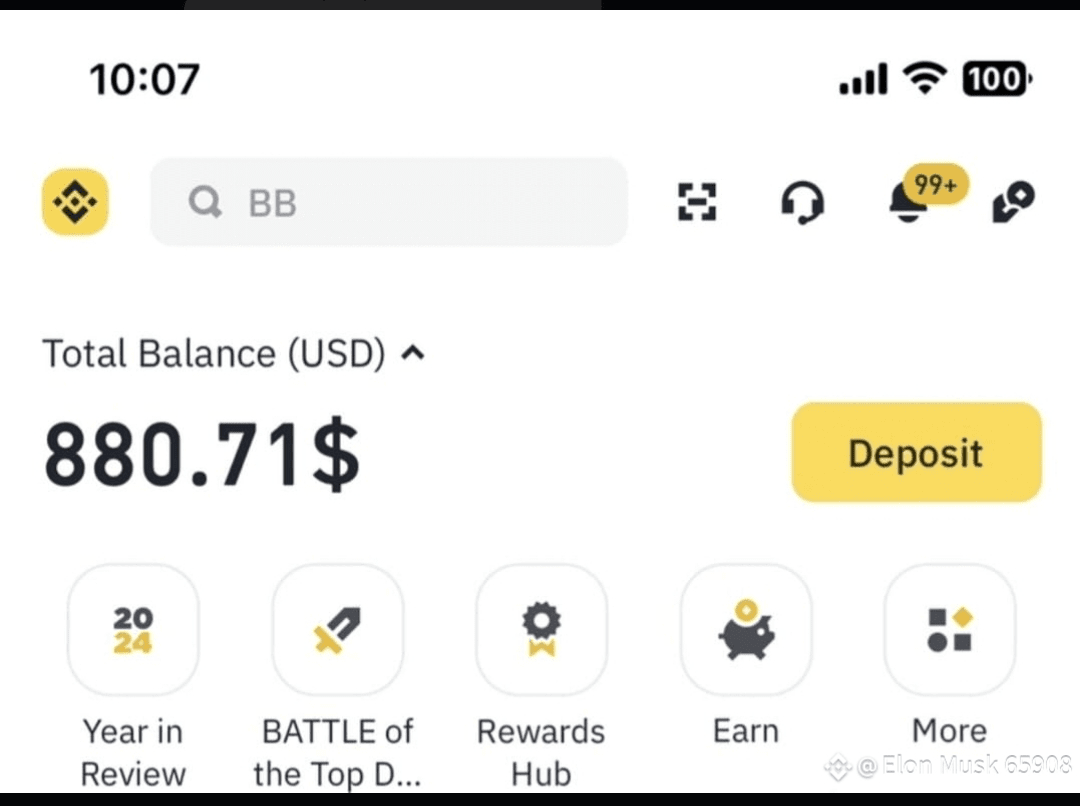The image size is (1080, 806).
Task: Open the notifications bell
Action: (x=910, y=200)
